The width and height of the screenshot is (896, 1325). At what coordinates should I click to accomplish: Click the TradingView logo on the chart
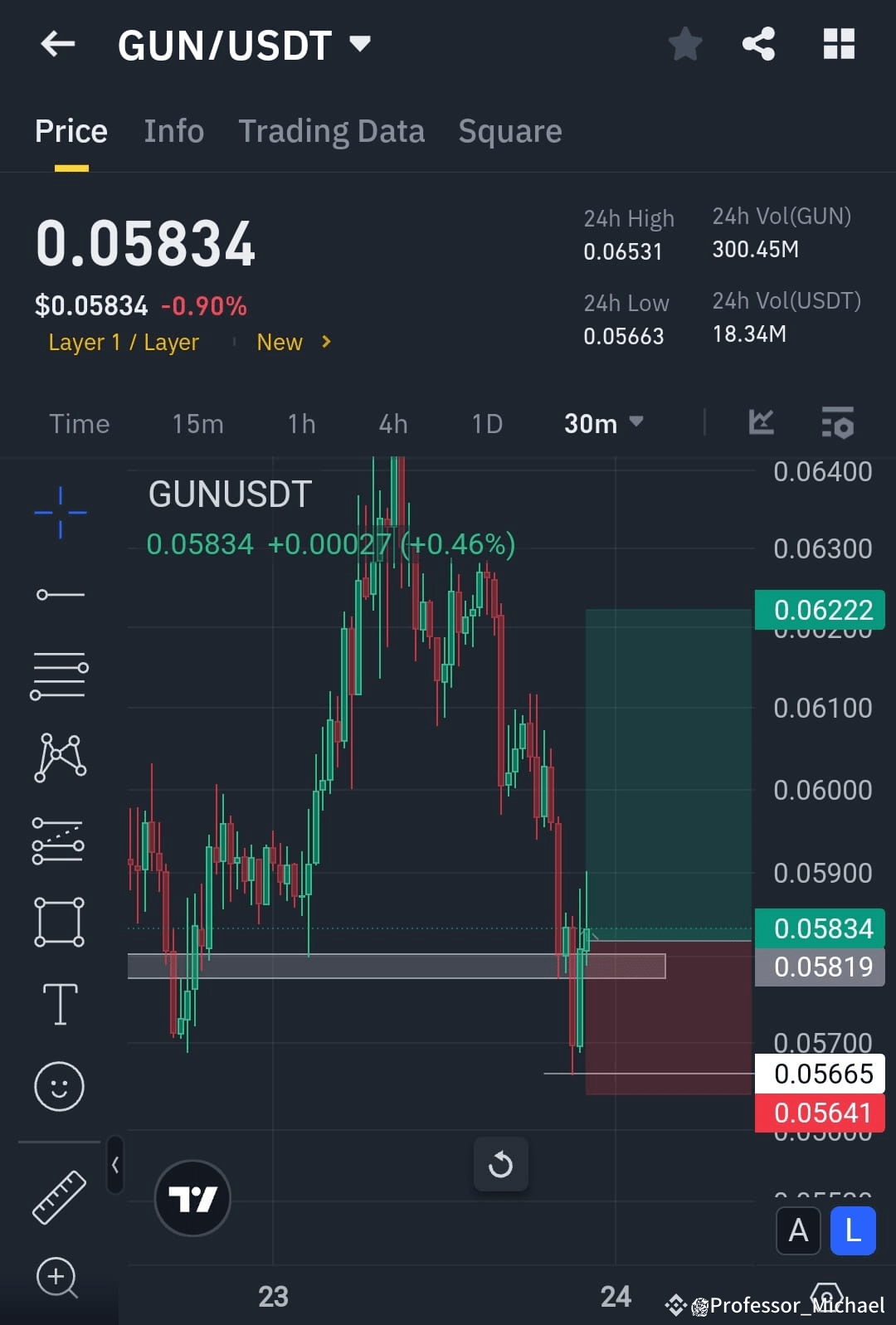click(x=192, y=1198)
